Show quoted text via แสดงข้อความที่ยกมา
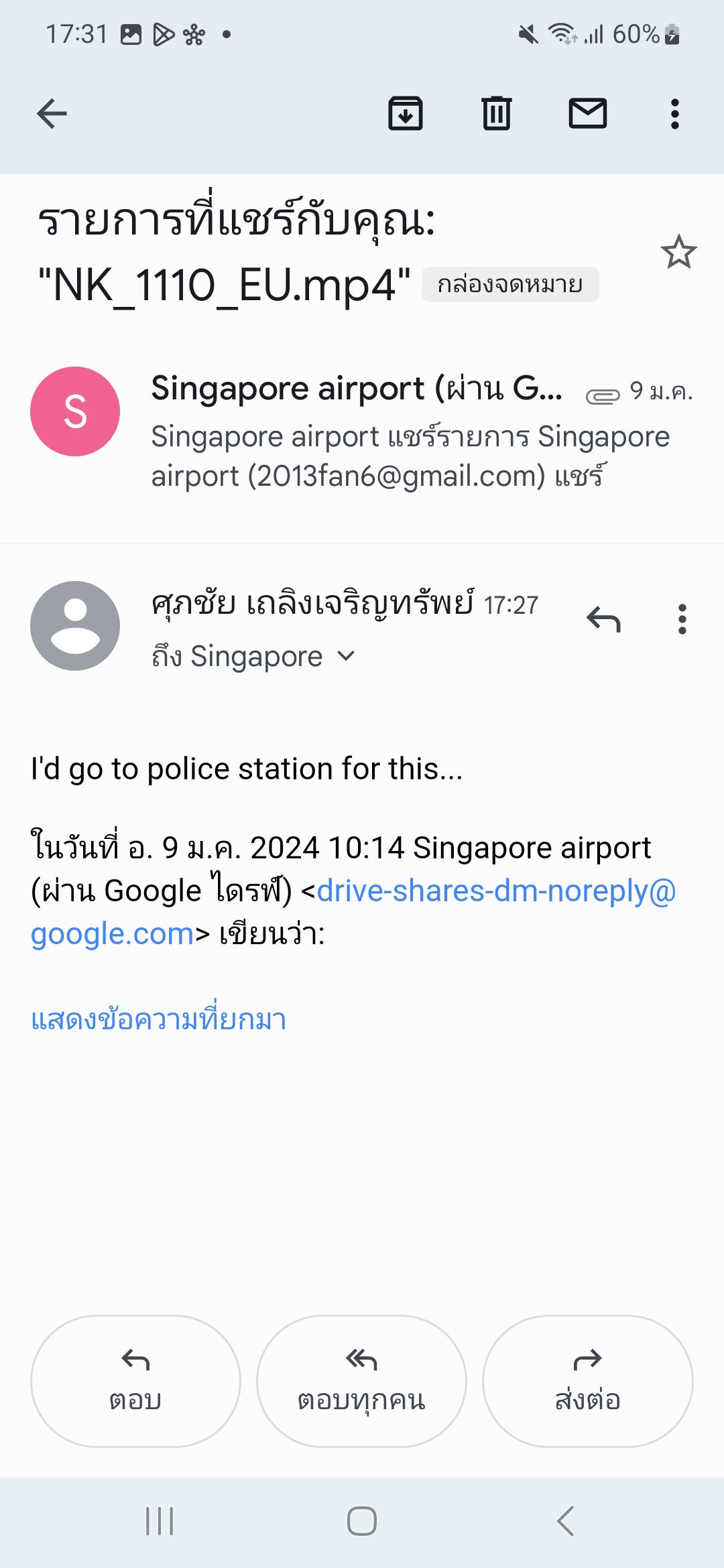The image size is (724, 1568). [x=159, y=1019]
